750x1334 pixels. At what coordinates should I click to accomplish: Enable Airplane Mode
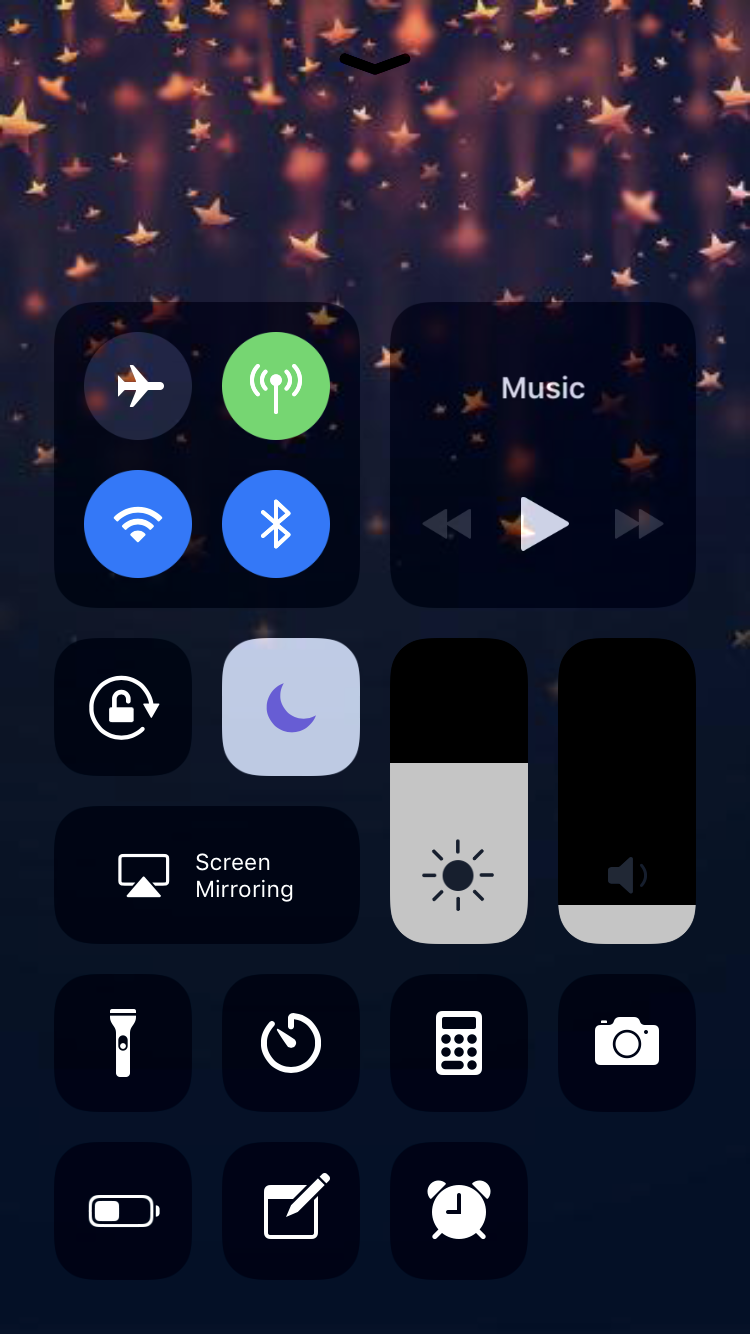(x=138, y=386)
